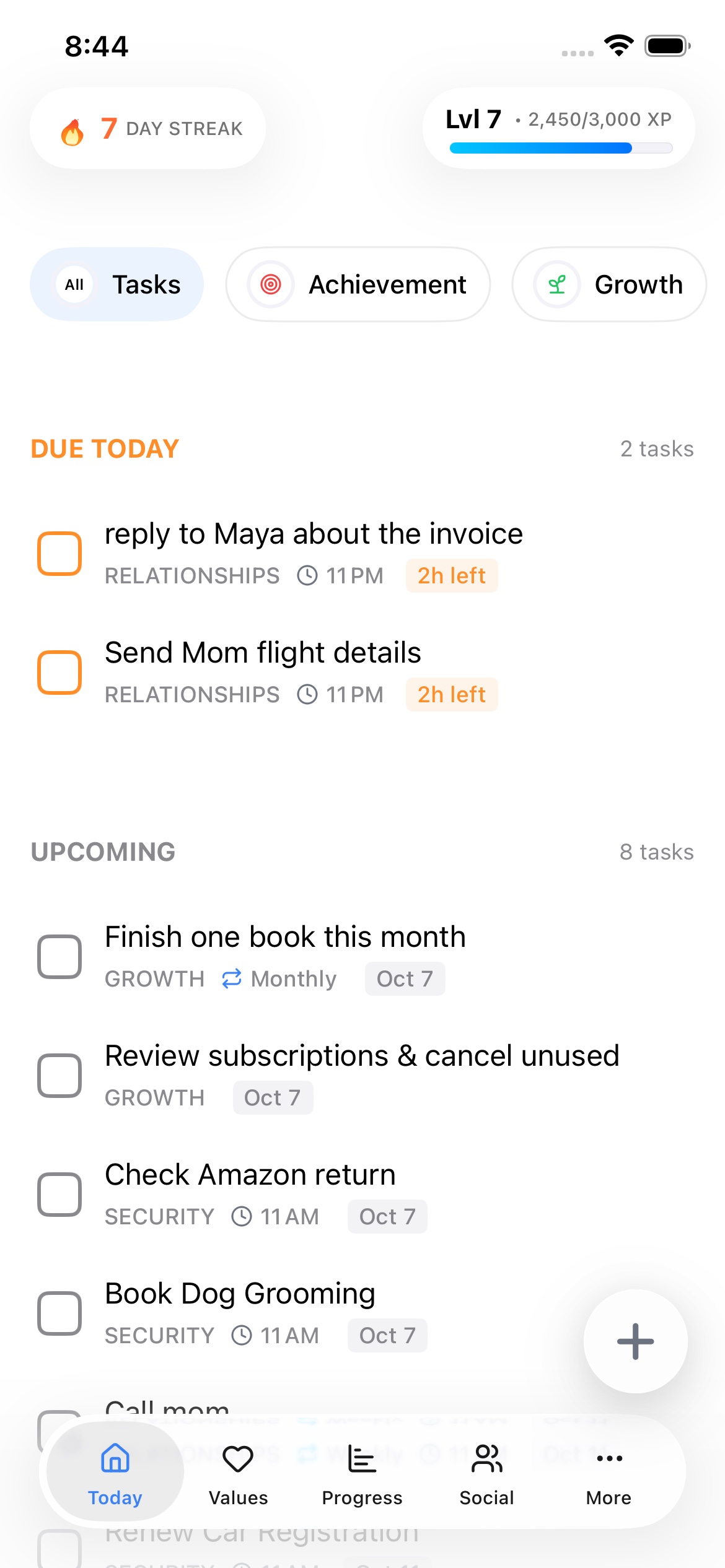The height and width of the screenshot is (1568, 725).
Task: Complete Finish one book this month
Action: point(59,957)
